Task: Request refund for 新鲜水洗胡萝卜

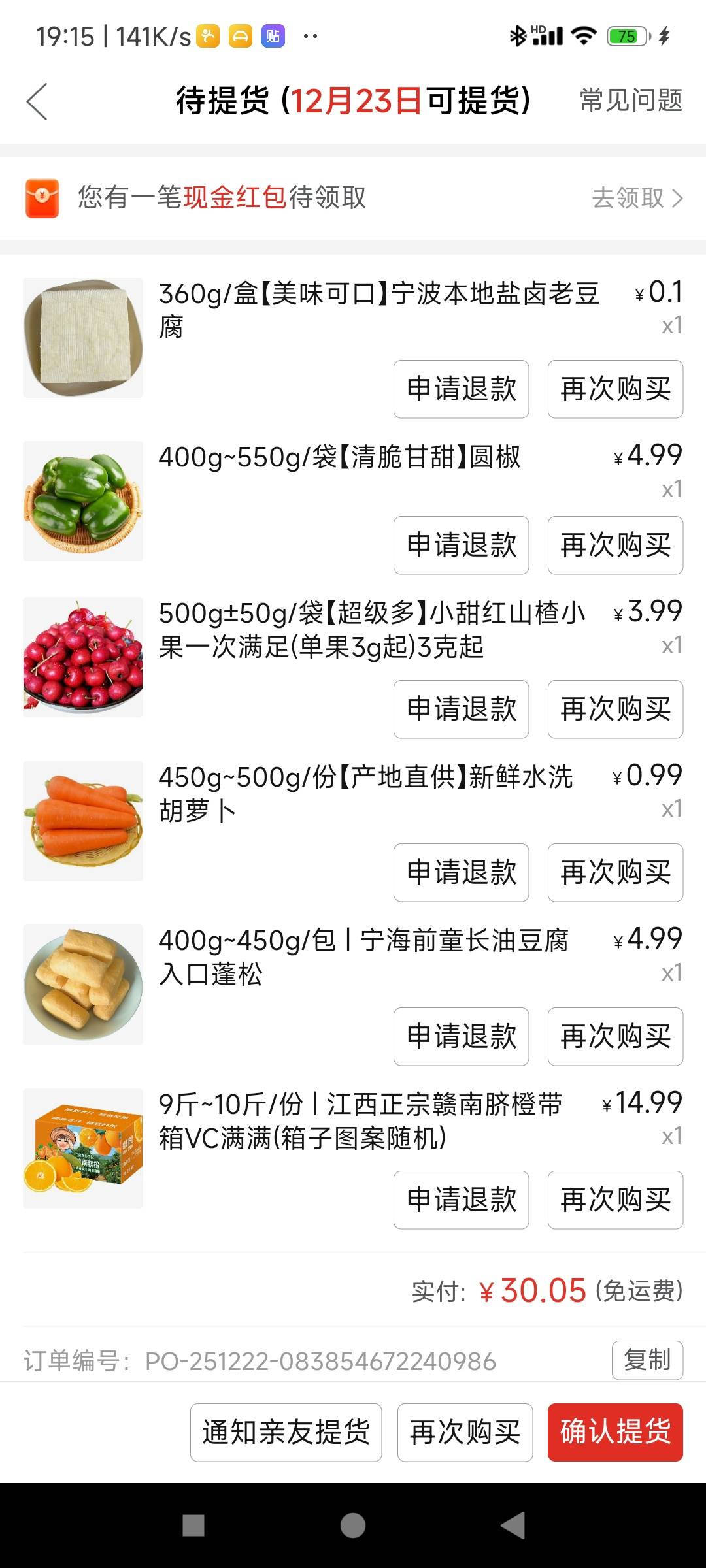Action: click(x=461, y=873)
